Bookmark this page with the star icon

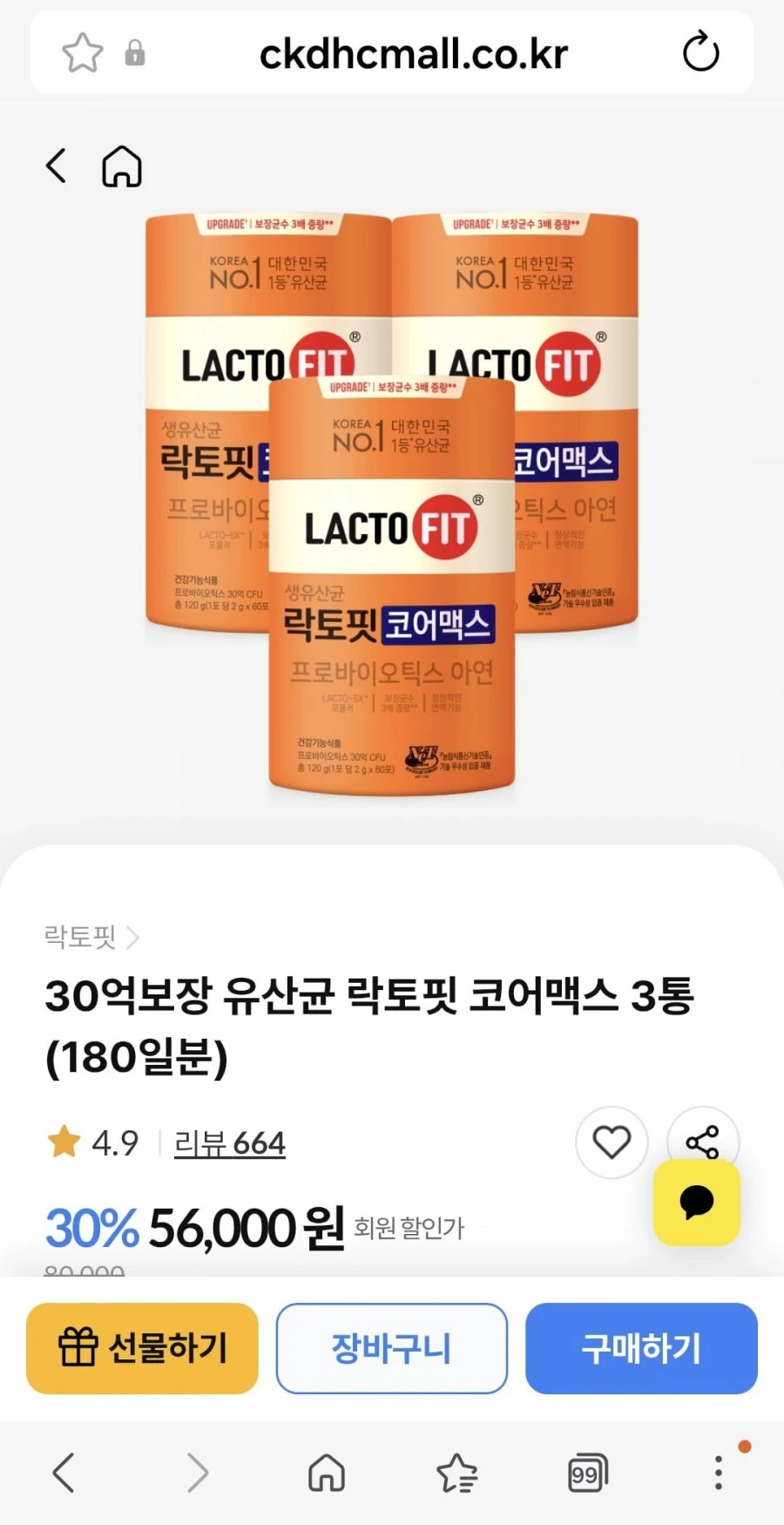point(83,52)
